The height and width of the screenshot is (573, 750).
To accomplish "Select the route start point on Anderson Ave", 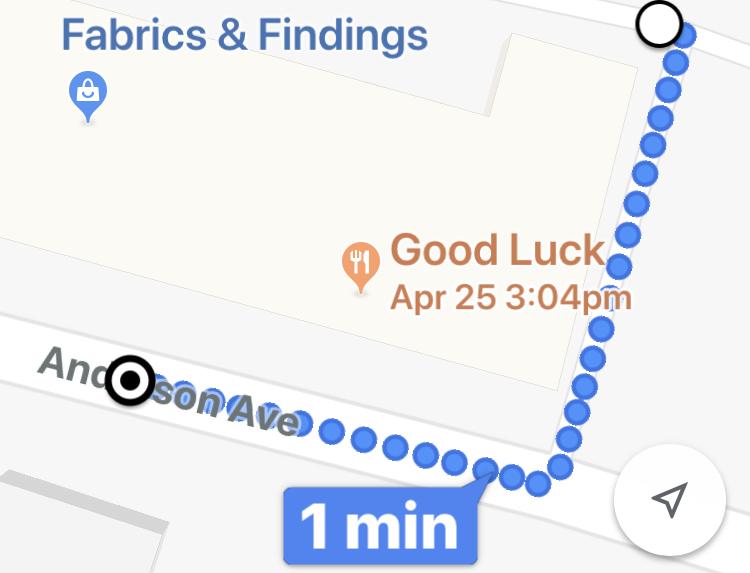I will 131,381.
